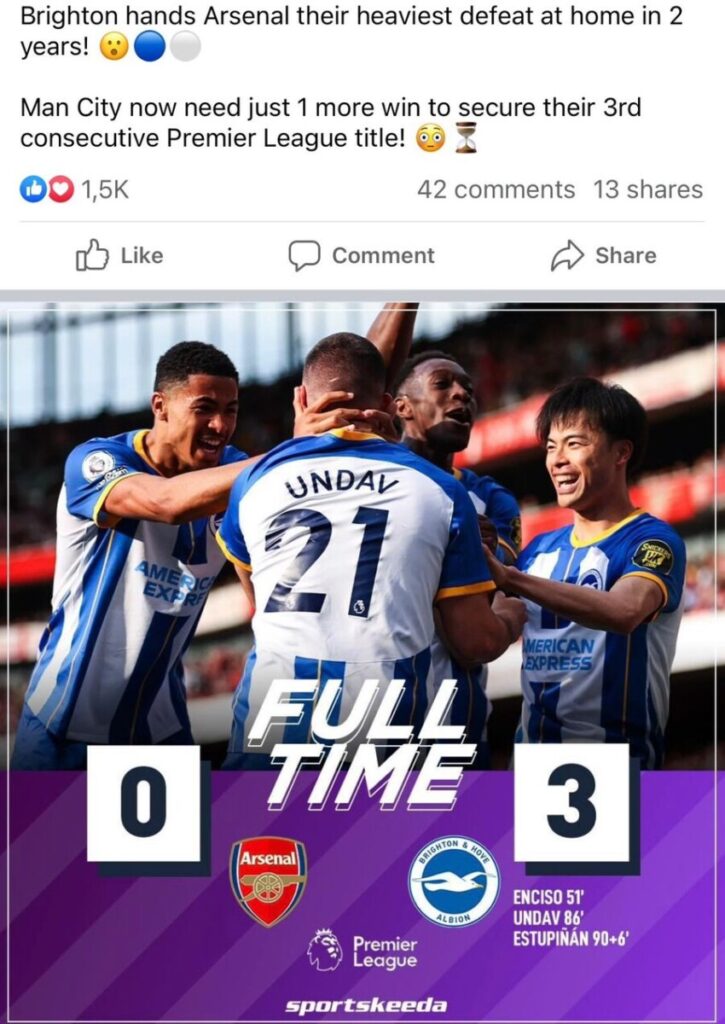Comment on the Brighton vs Arsenal post

[362, 256]
